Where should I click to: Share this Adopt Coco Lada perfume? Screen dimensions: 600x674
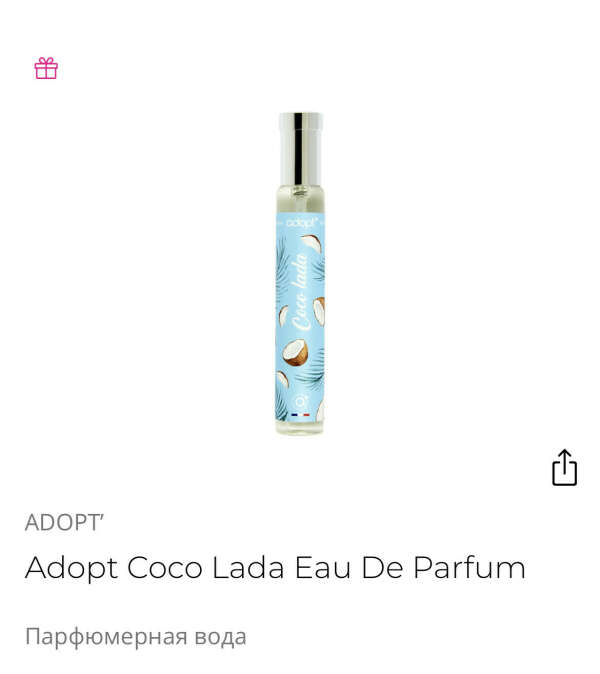tap(564, 468)
